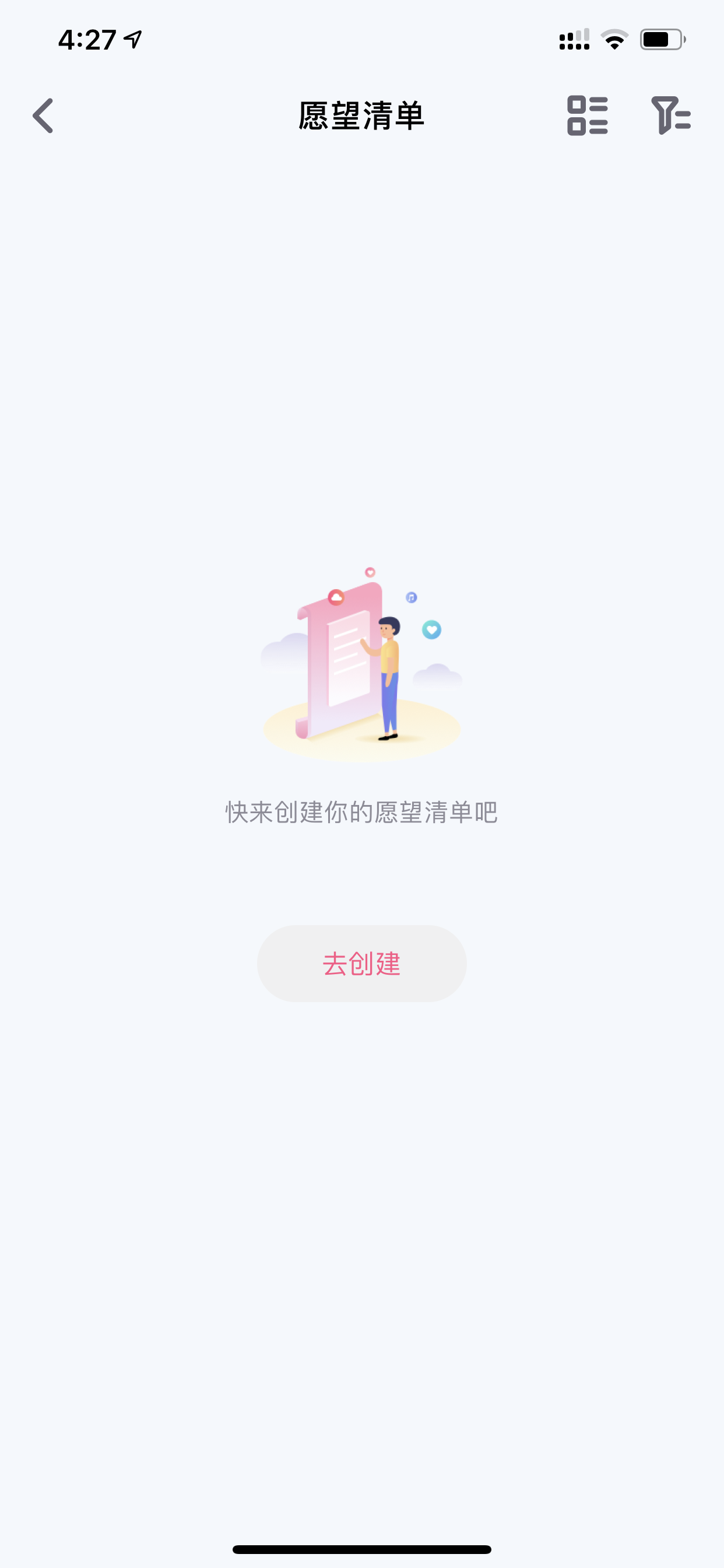The image size is (724, 1568).
Task: Switch the wishlist layout view
Action: click(587, 116)
